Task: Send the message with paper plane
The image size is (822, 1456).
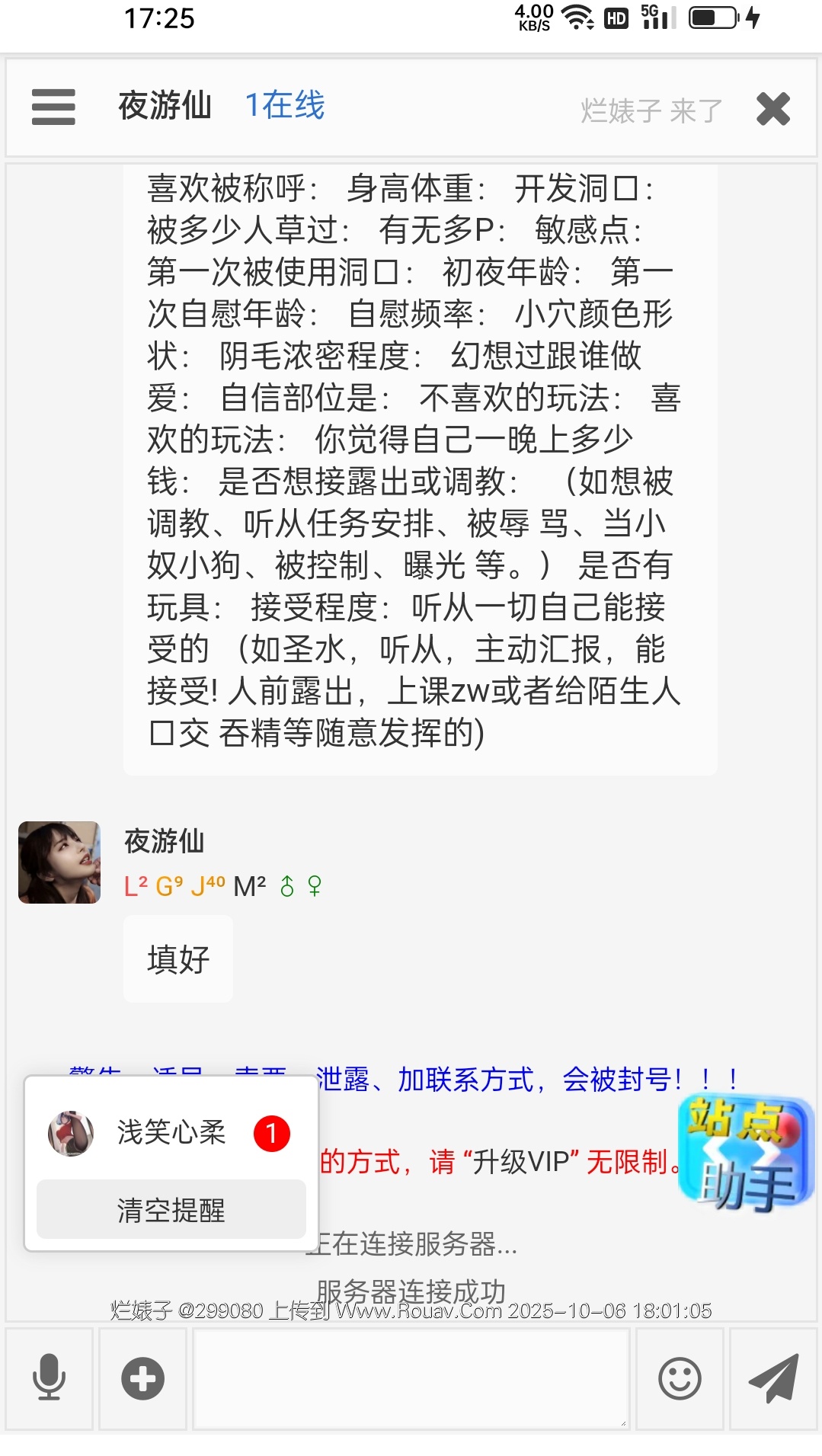Action: pyautogui.click(x=772, y=1378)
